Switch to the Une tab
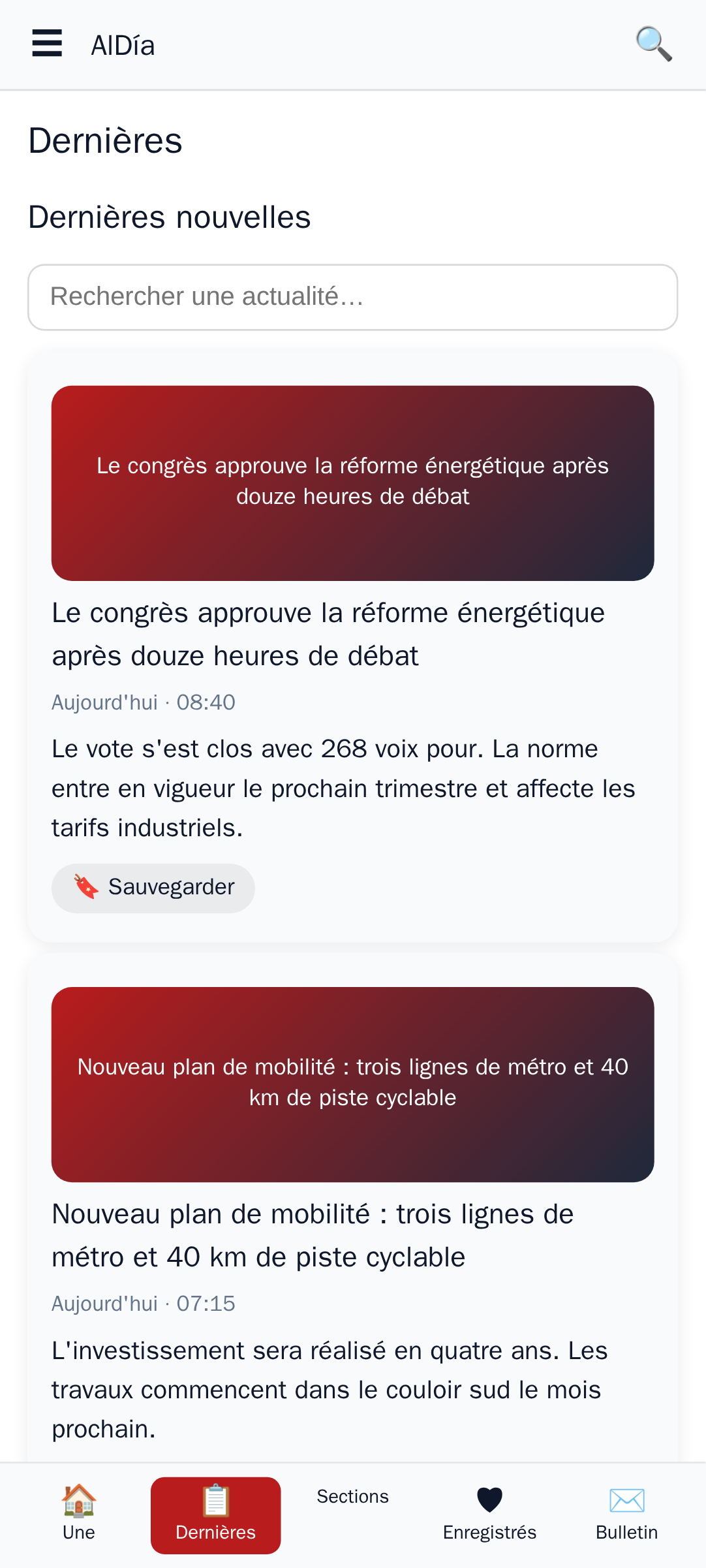The width and height of the screenshot is (706, 1568). click(x=79, y=1515)
